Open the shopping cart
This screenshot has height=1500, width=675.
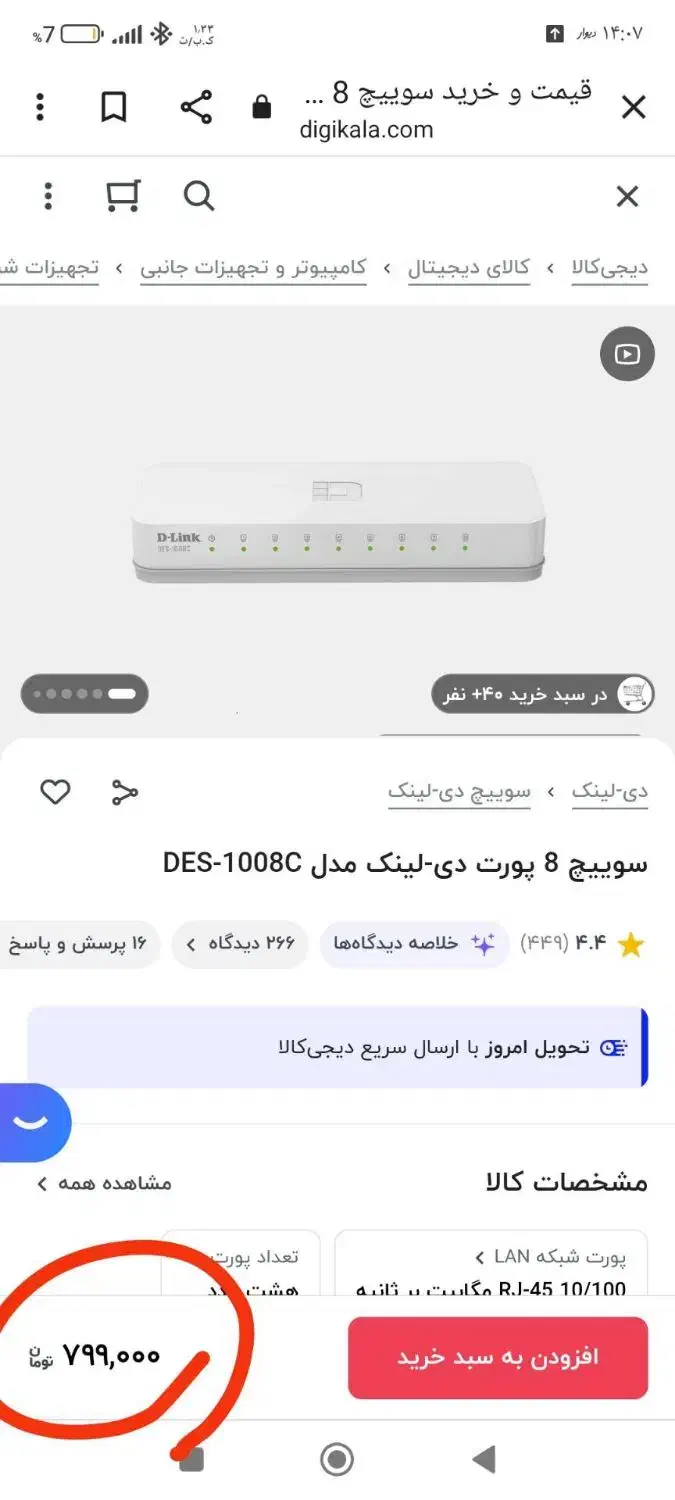123,197
